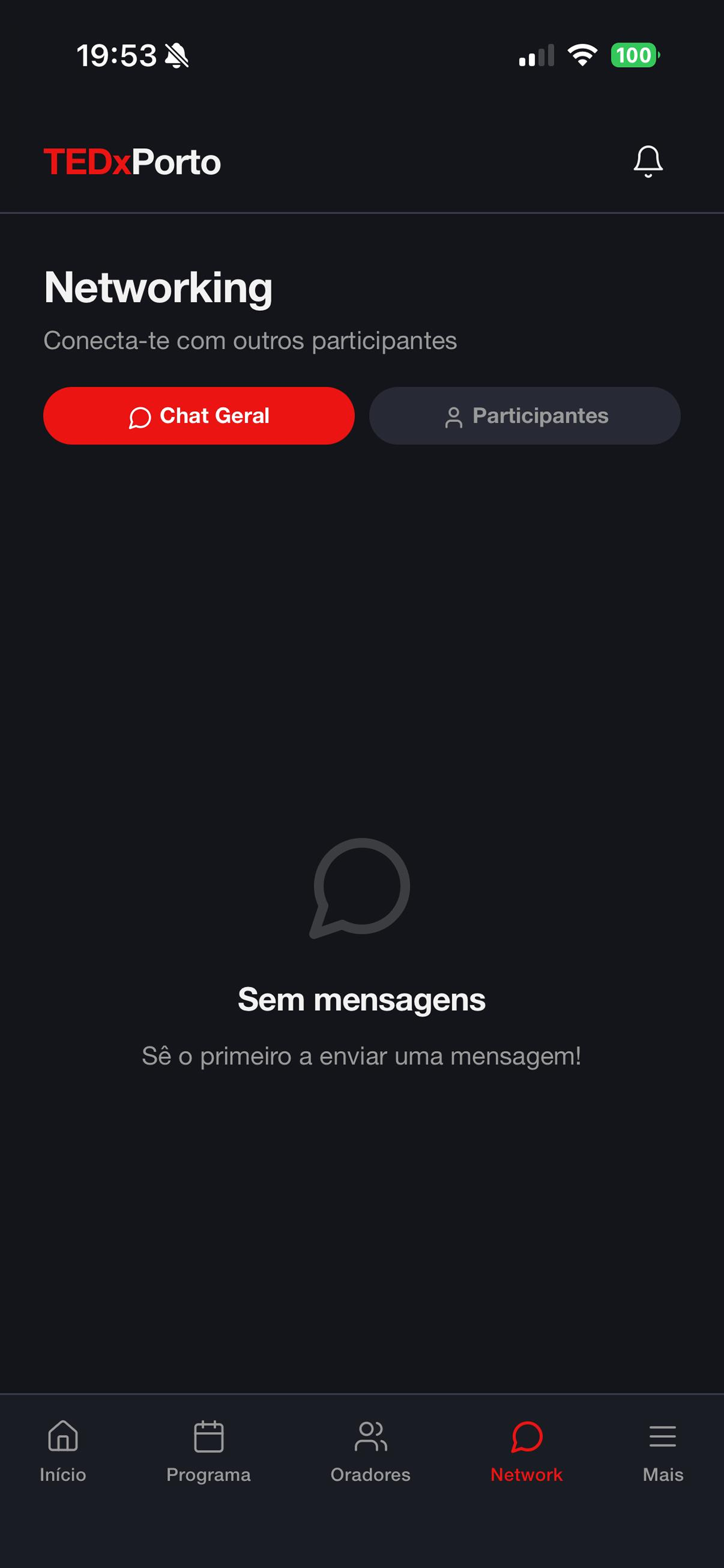Tap the Network tab
The height and width of the screenshot is (1568, 724).
click(x=526, y=1452)
